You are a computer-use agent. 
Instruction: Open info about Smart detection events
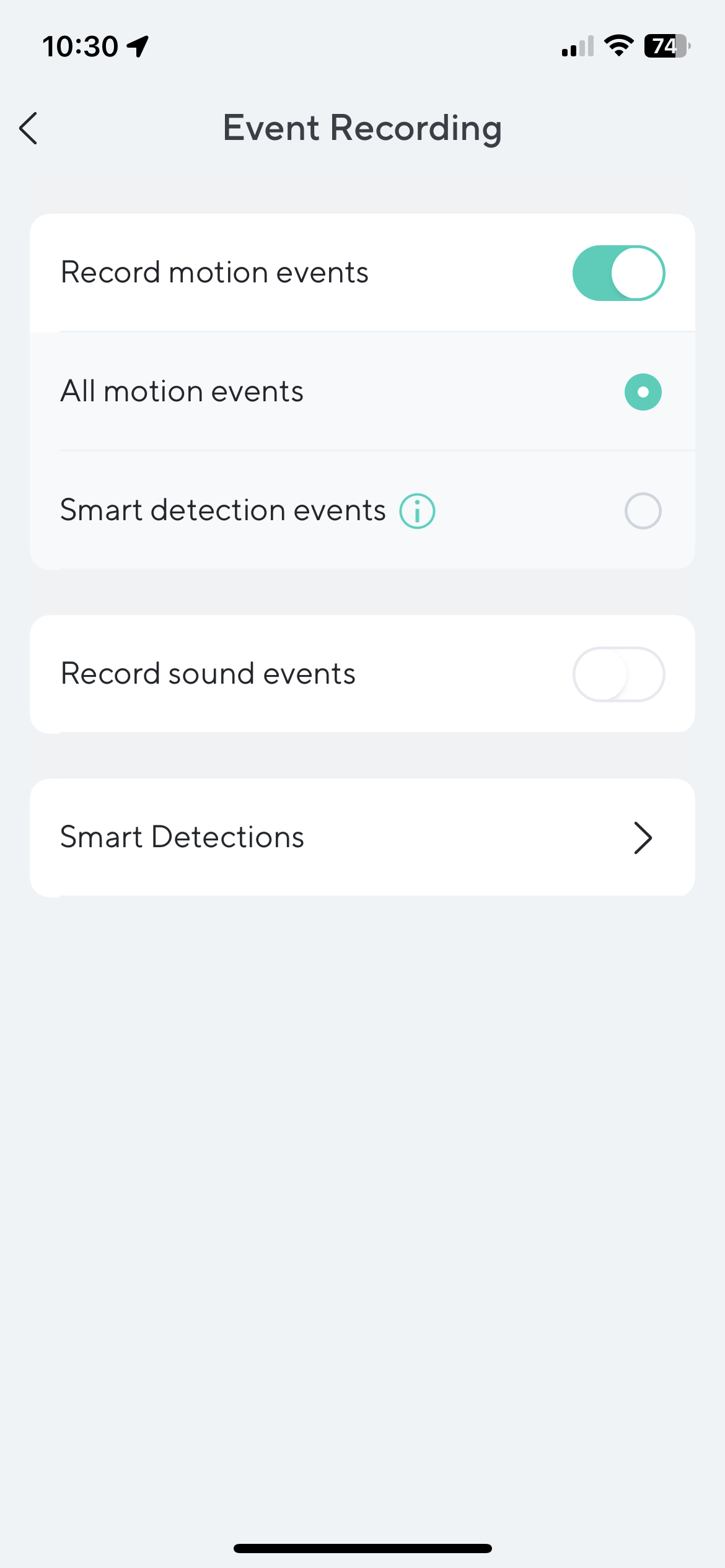[x=417, y=512]
